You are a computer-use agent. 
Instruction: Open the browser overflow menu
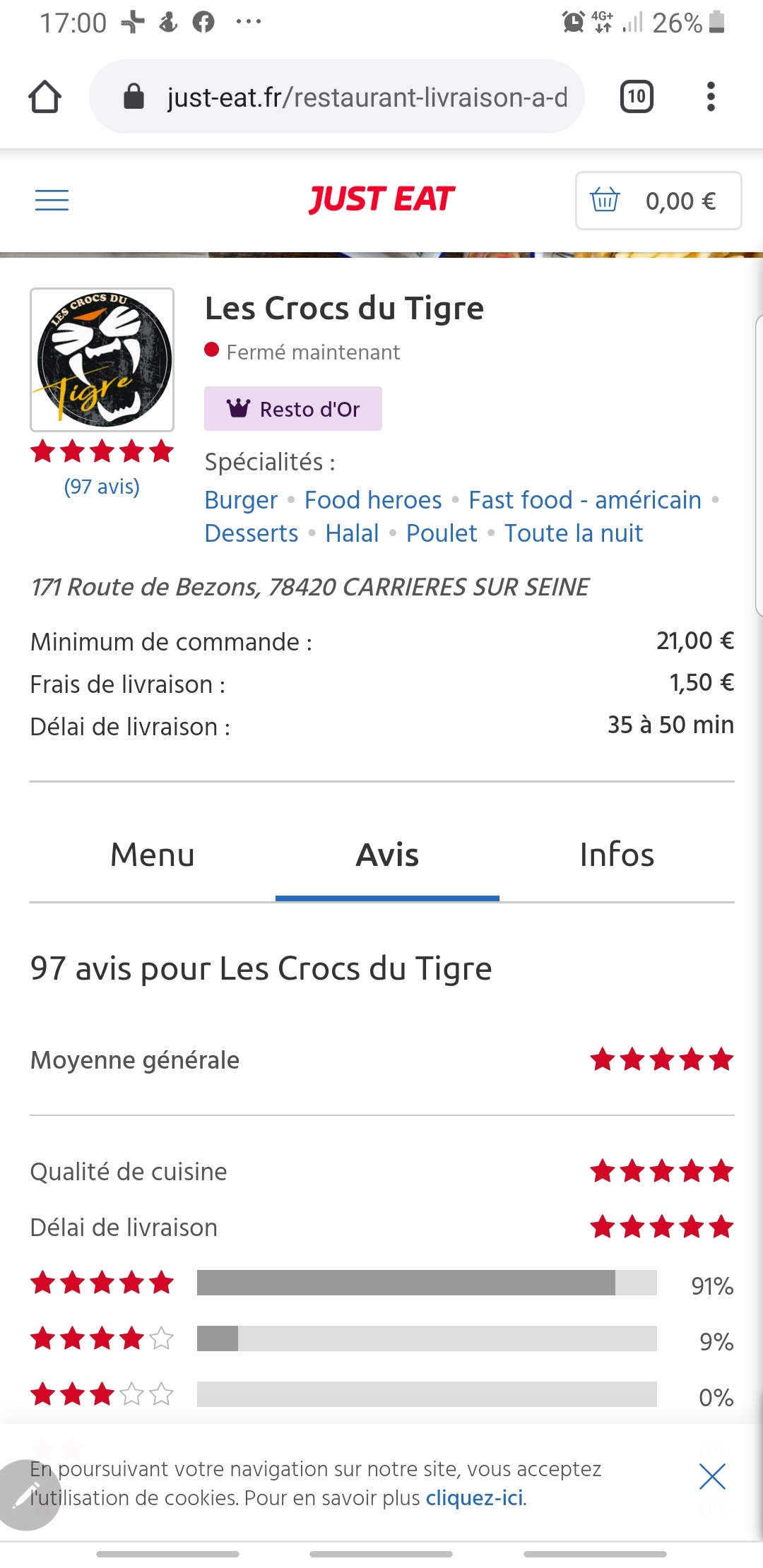pos(711,97)
